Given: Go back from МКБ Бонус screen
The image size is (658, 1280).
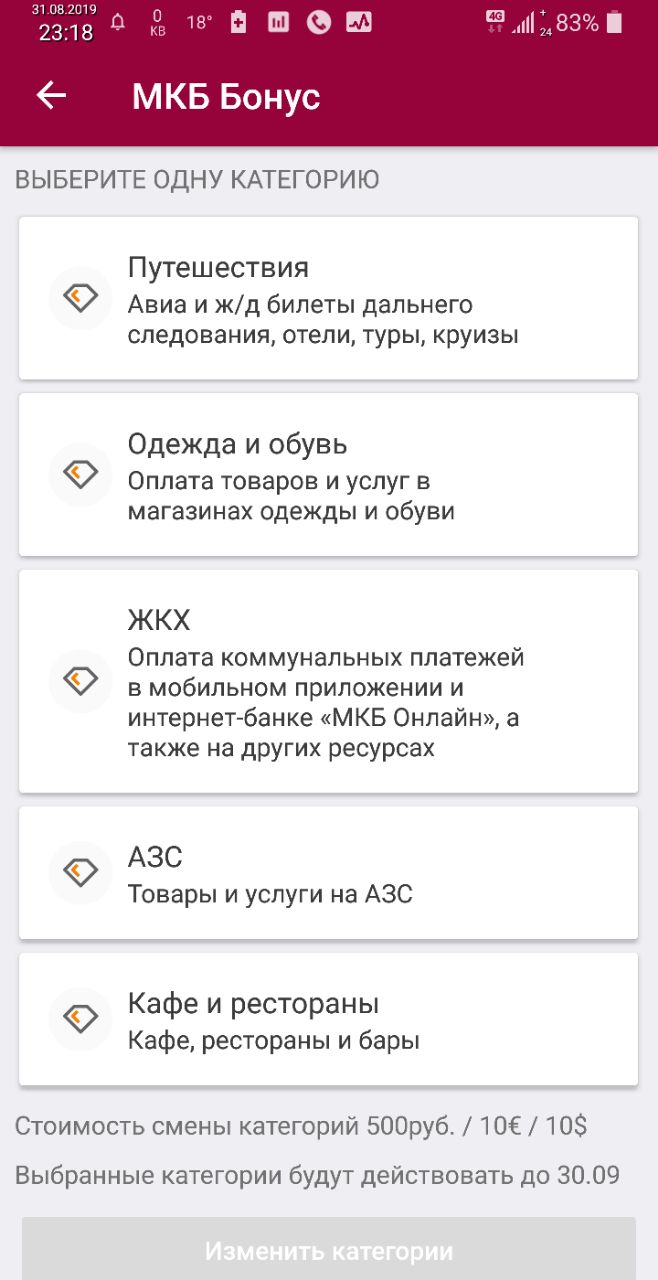Looking at the screenshot, I should [x=51, y=96].
